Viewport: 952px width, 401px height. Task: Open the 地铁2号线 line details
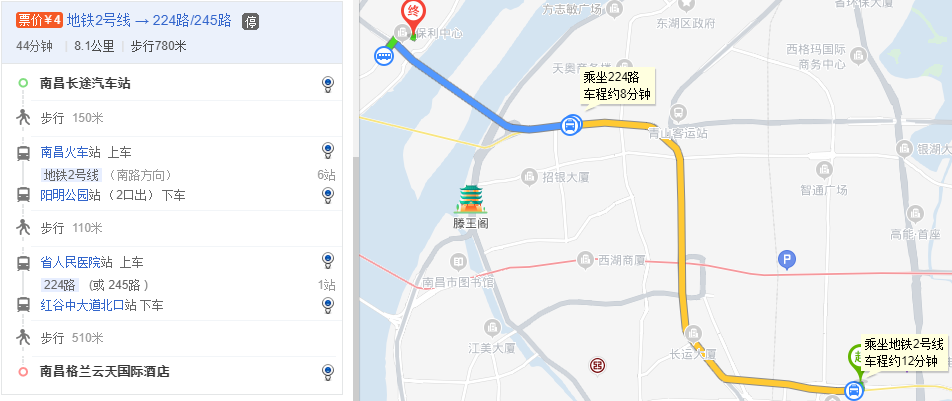pos(71,174)
